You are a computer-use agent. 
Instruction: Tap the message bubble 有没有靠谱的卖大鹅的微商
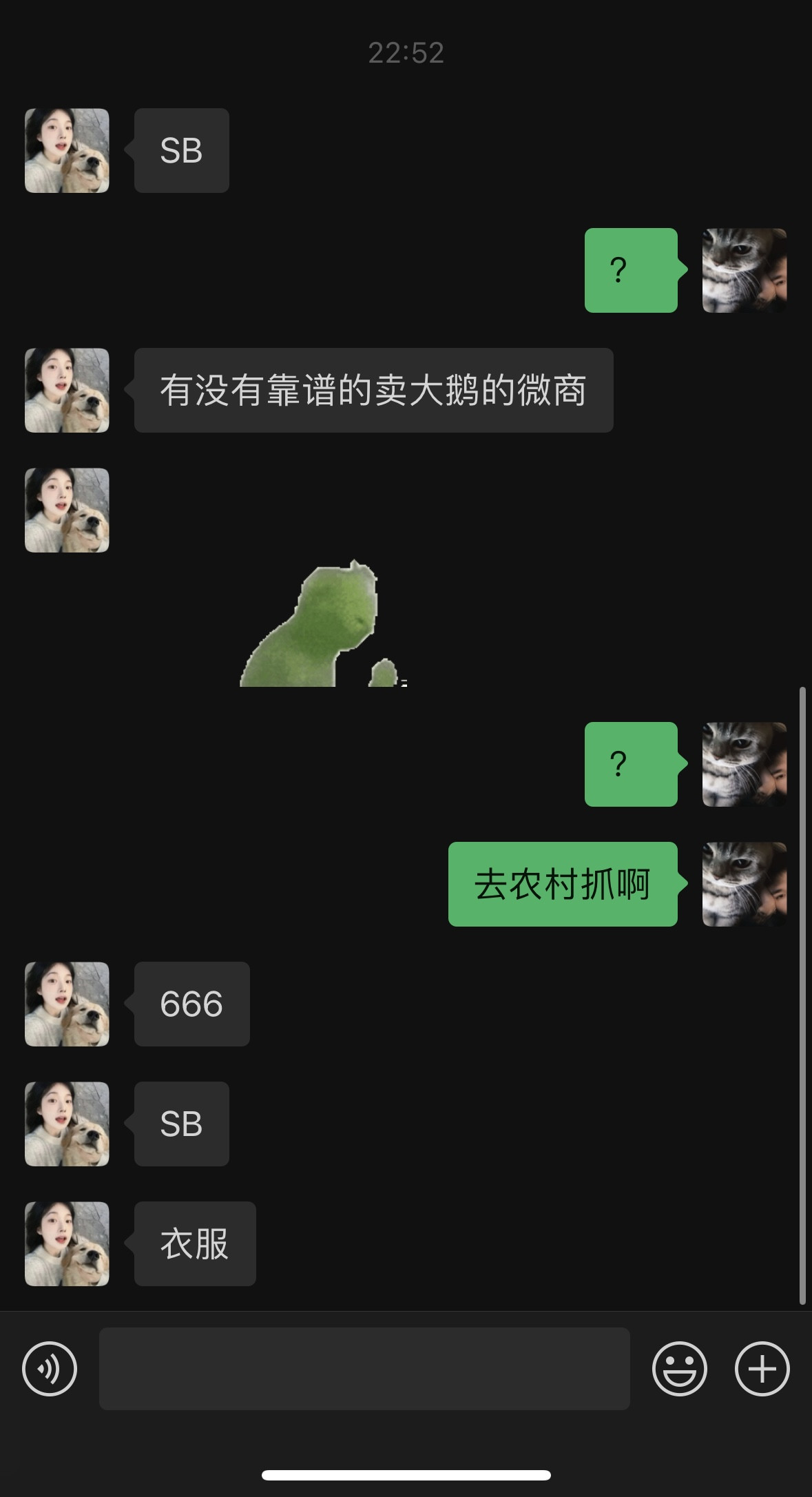372,389
